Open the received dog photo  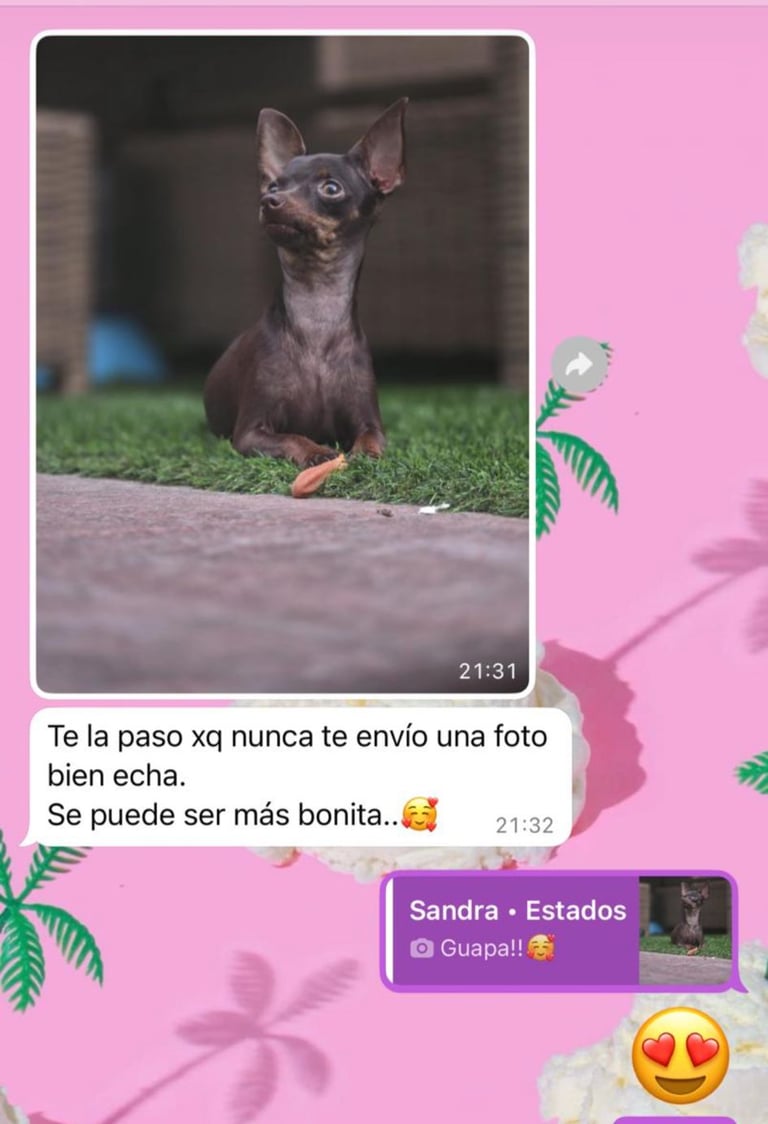[283, 364]
